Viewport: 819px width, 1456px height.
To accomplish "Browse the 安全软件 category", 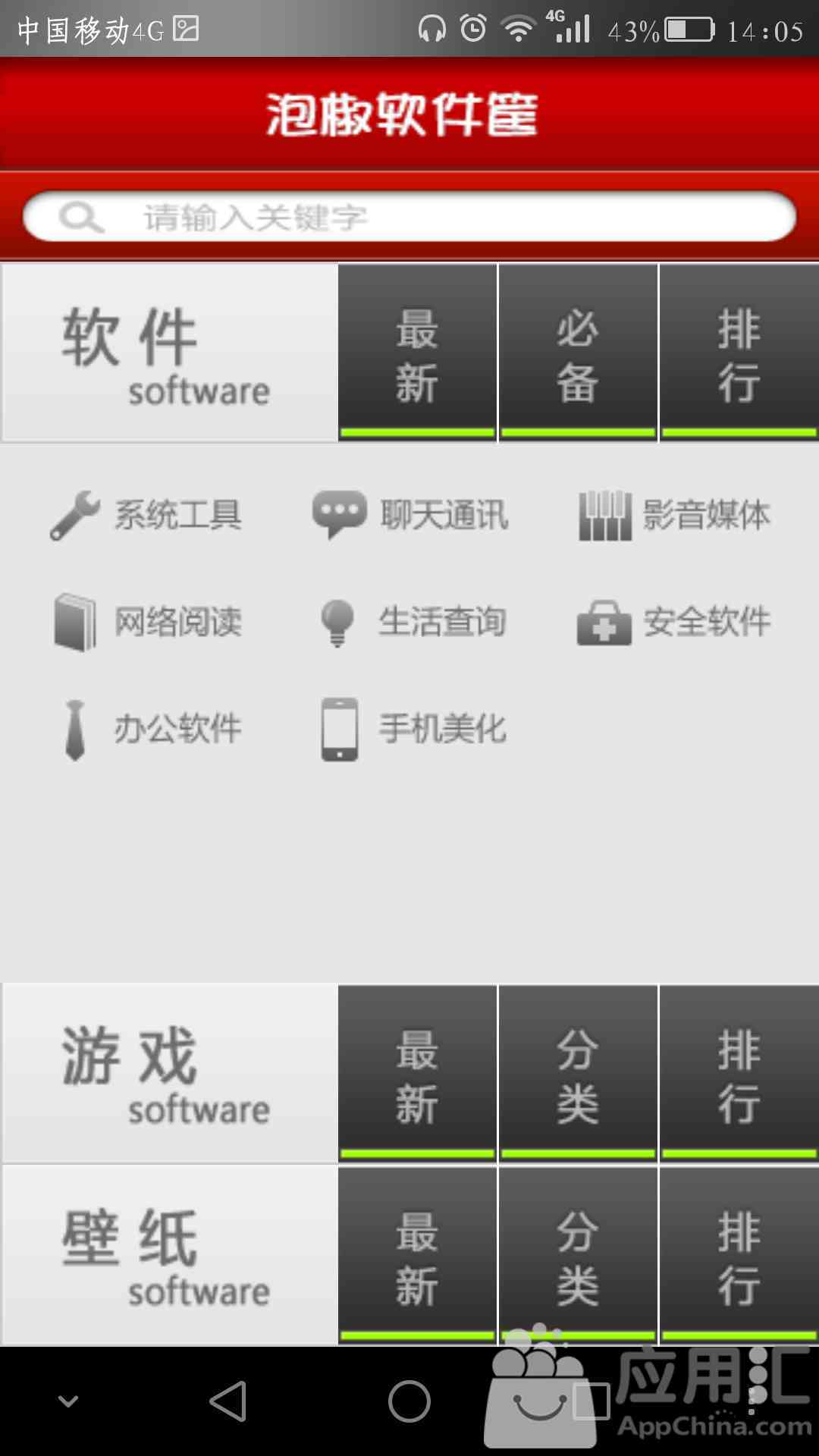I will [674, 622].
